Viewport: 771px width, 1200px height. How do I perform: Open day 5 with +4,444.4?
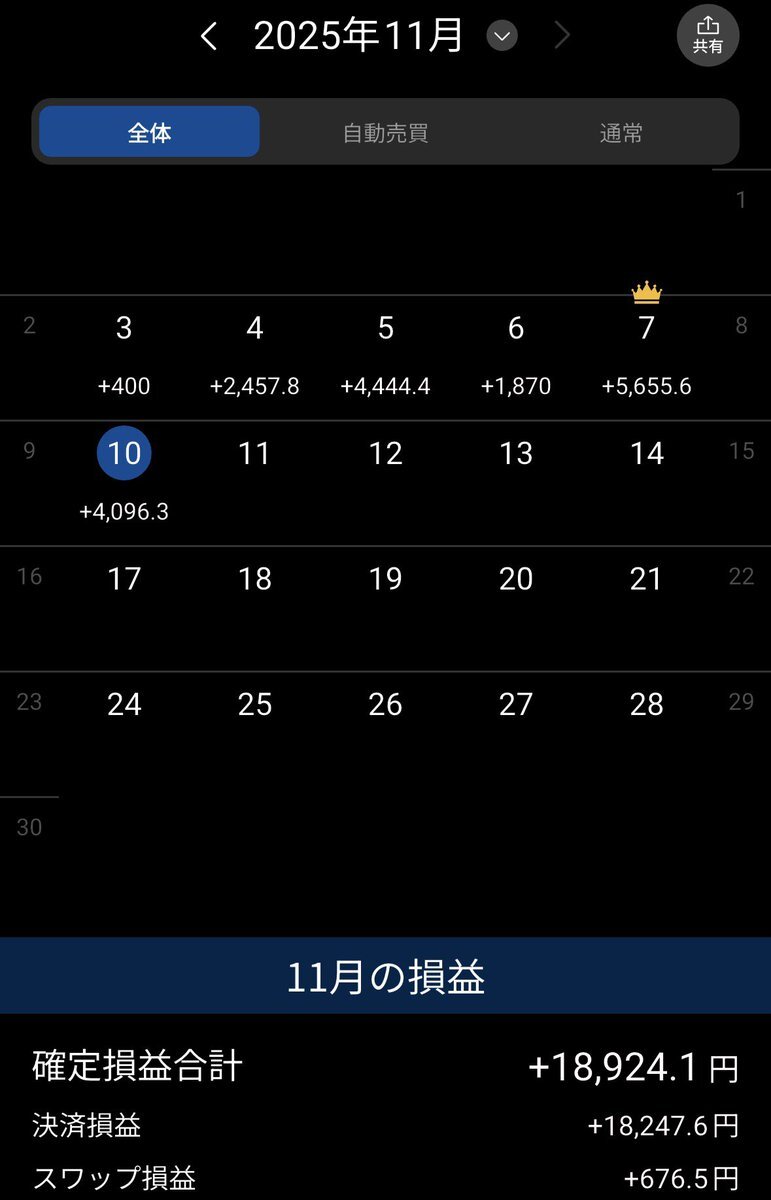(385, 355)
